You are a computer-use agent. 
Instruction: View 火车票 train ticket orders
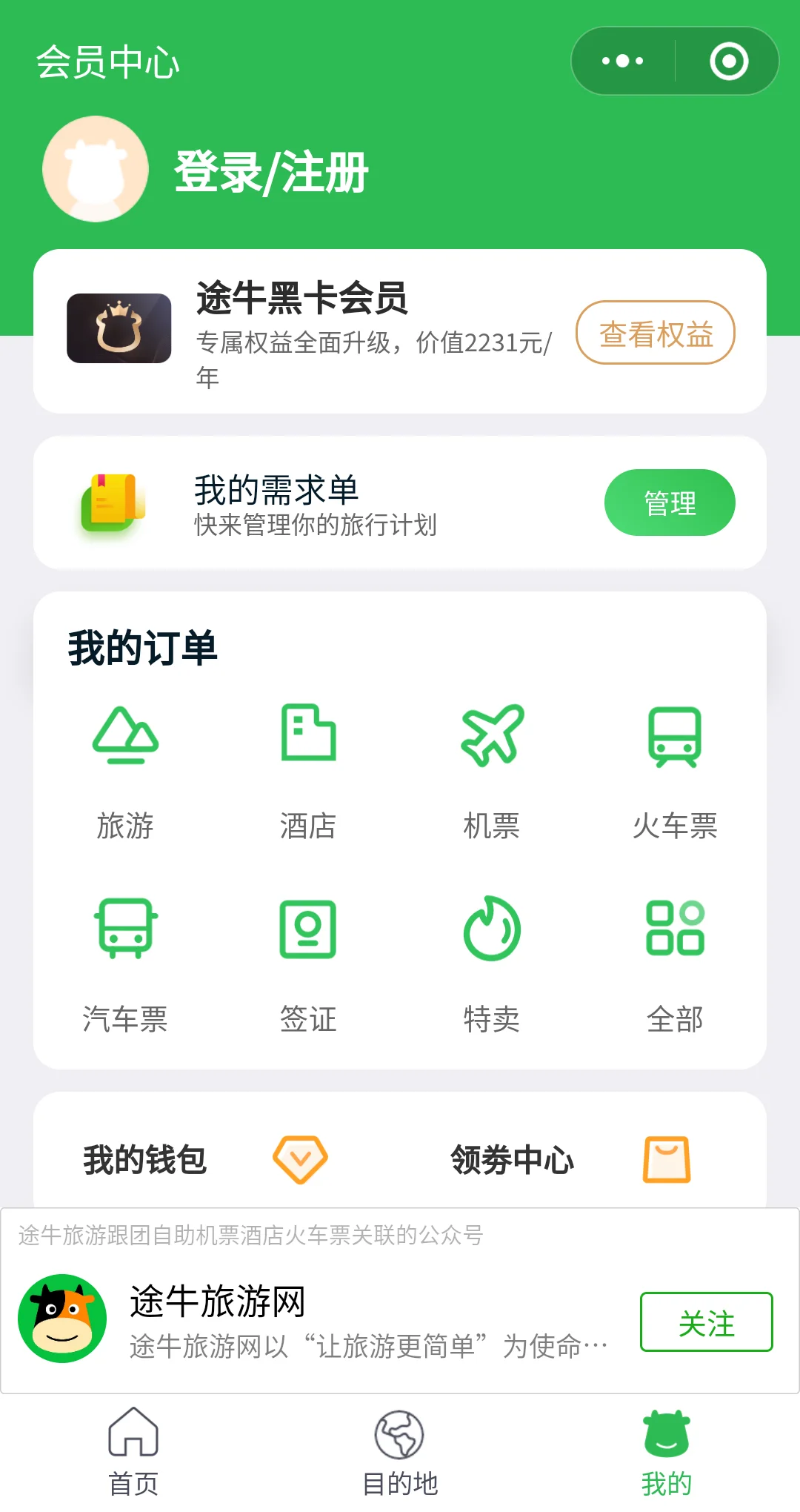675,771
